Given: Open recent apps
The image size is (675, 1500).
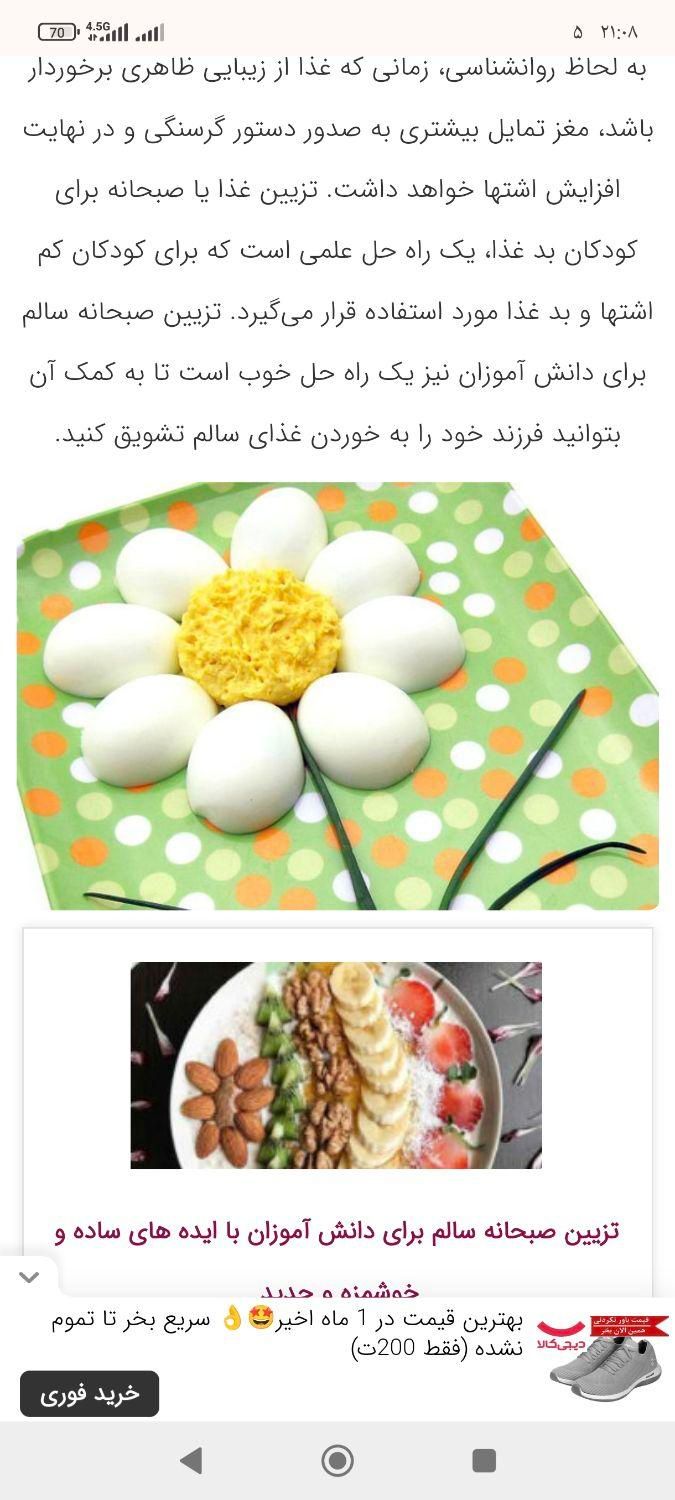Looking at the screenshot, I should point(484,1461).
